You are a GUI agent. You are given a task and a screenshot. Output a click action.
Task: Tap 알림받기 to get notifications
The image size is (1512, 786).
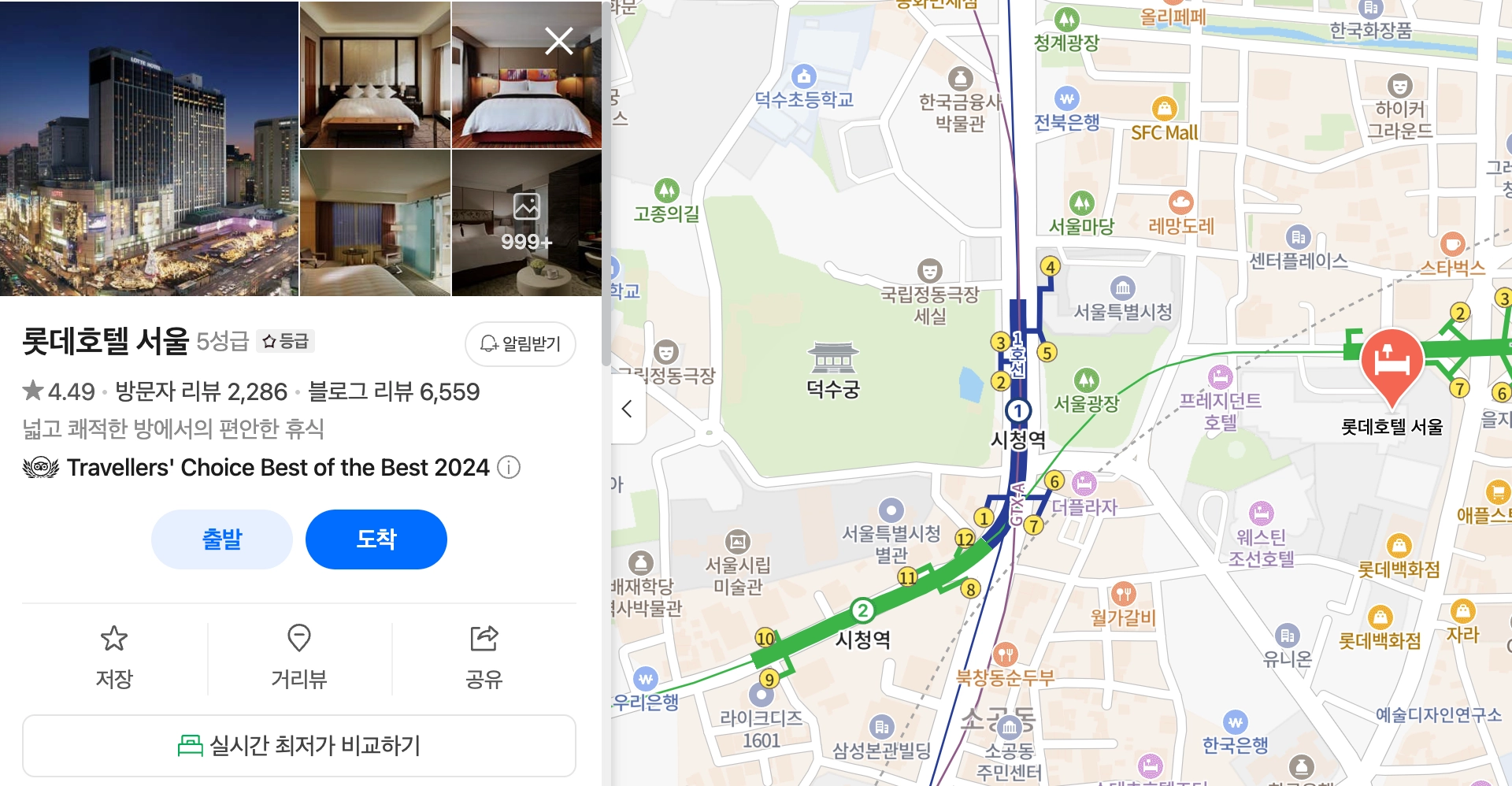521,343
